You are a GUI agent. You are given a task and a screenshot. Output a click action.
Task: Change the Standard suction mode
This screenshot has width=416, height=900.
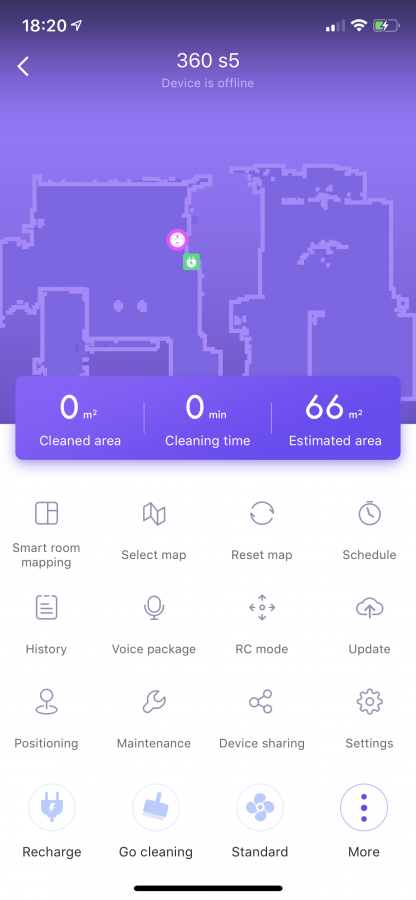(x=260, y=821)
